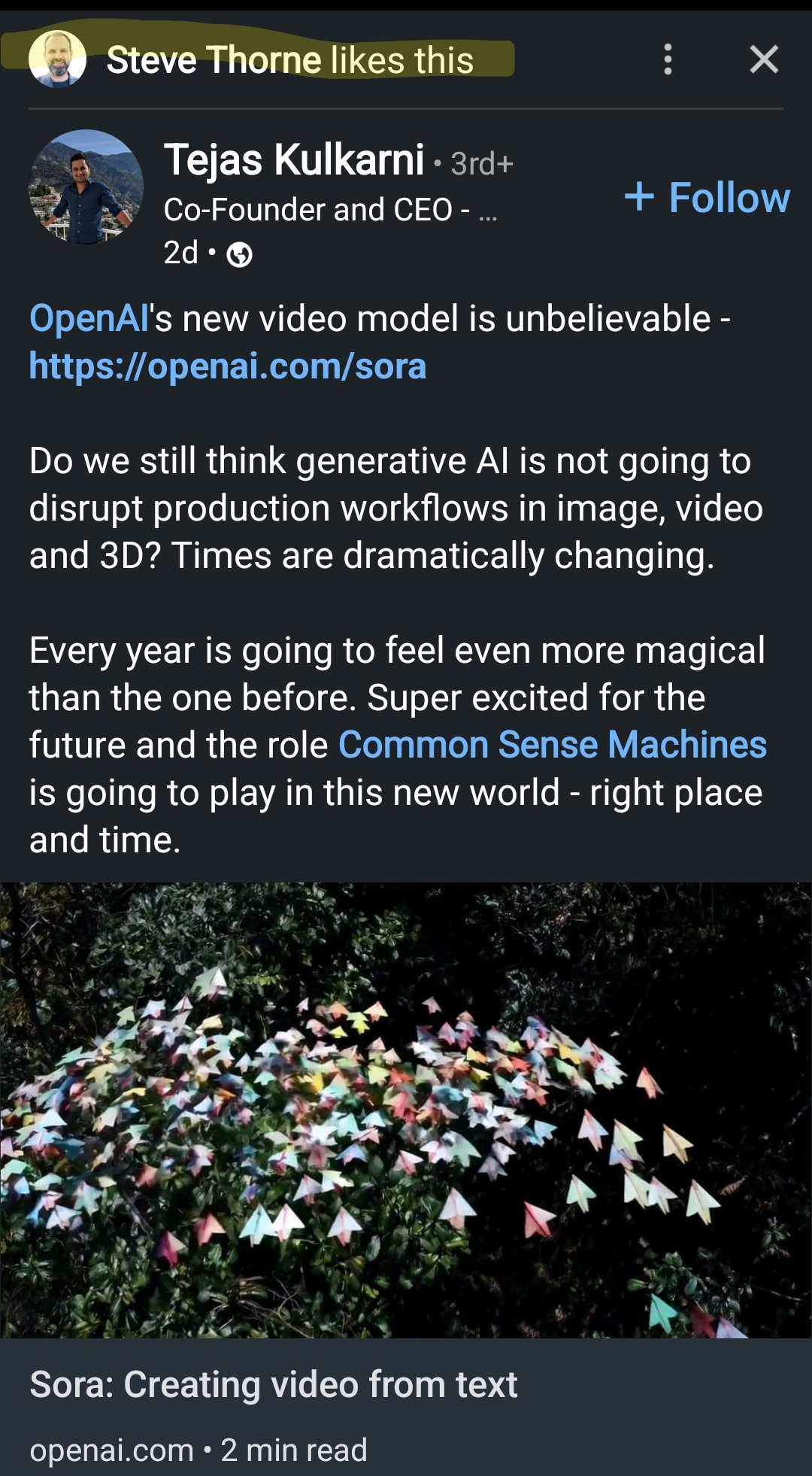Open the openai.com/sora URL
Image resolution: width=812 pixels, height=1476 pixels.
pyautogui.click(x=228, y=366)
